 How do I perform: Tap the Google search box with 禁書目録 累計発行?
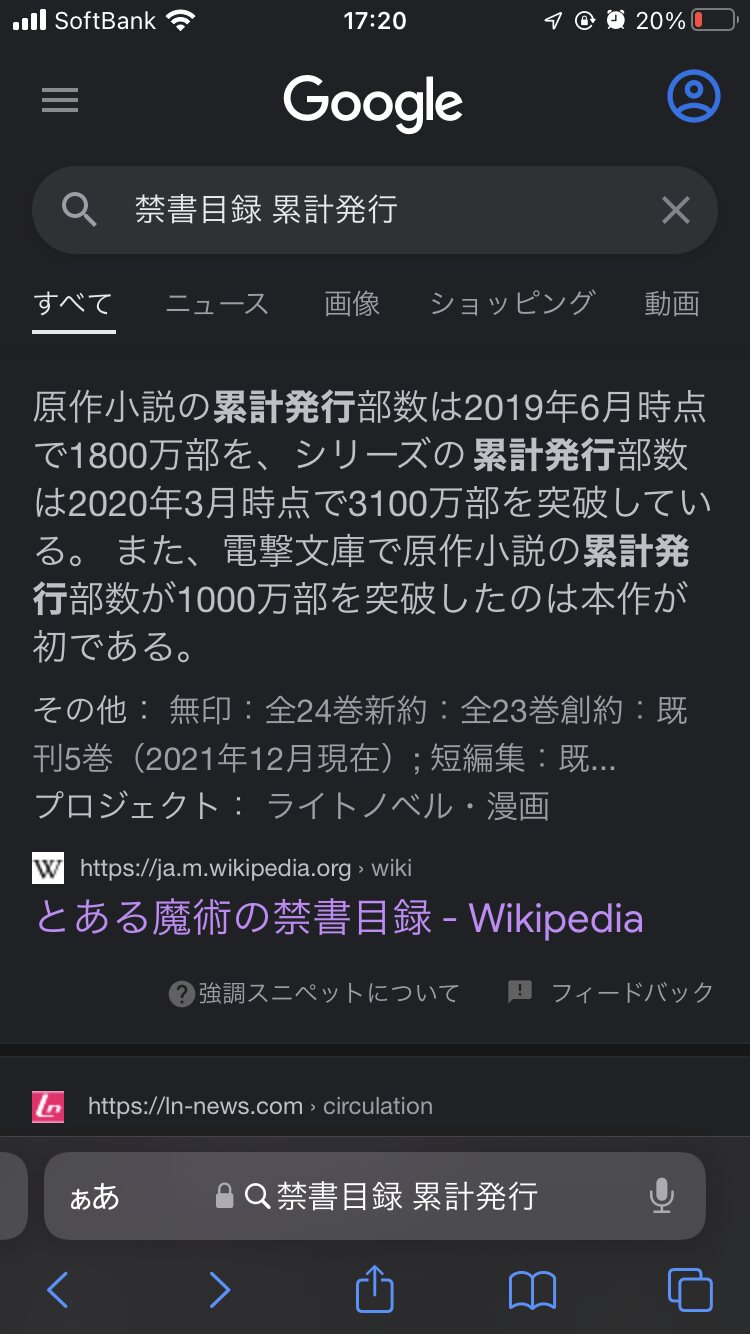[375, 210]
